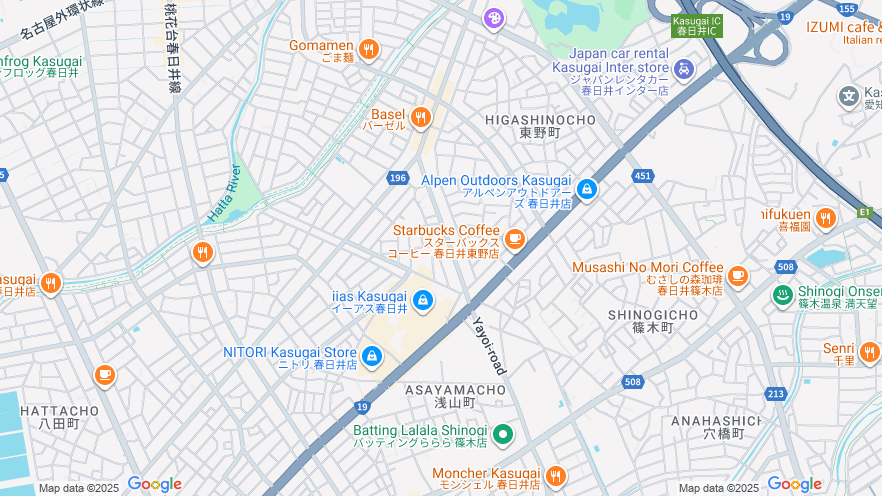Select the Batting Lalala Shinogi pin

(504, 435)
